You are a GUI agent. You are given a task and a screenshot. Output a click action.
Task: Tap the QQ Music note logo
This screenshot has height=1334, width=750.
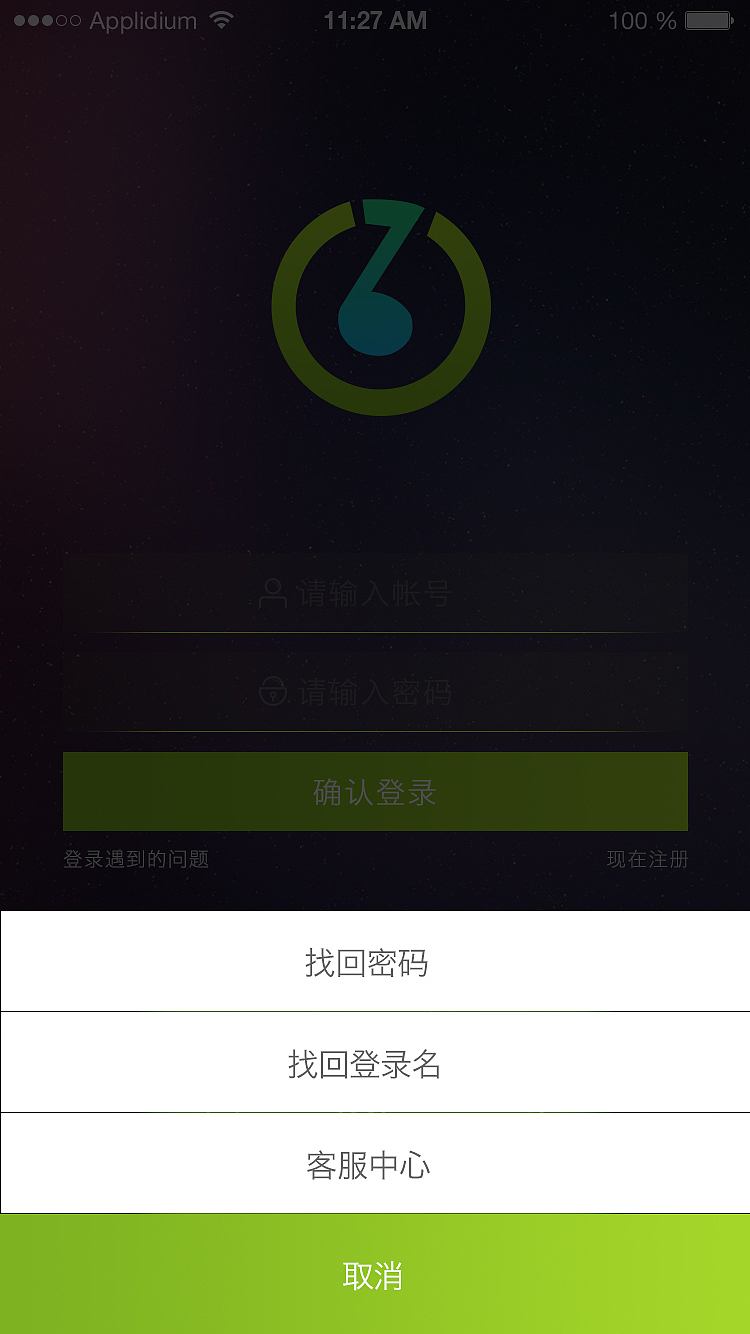tap(375, 305)
